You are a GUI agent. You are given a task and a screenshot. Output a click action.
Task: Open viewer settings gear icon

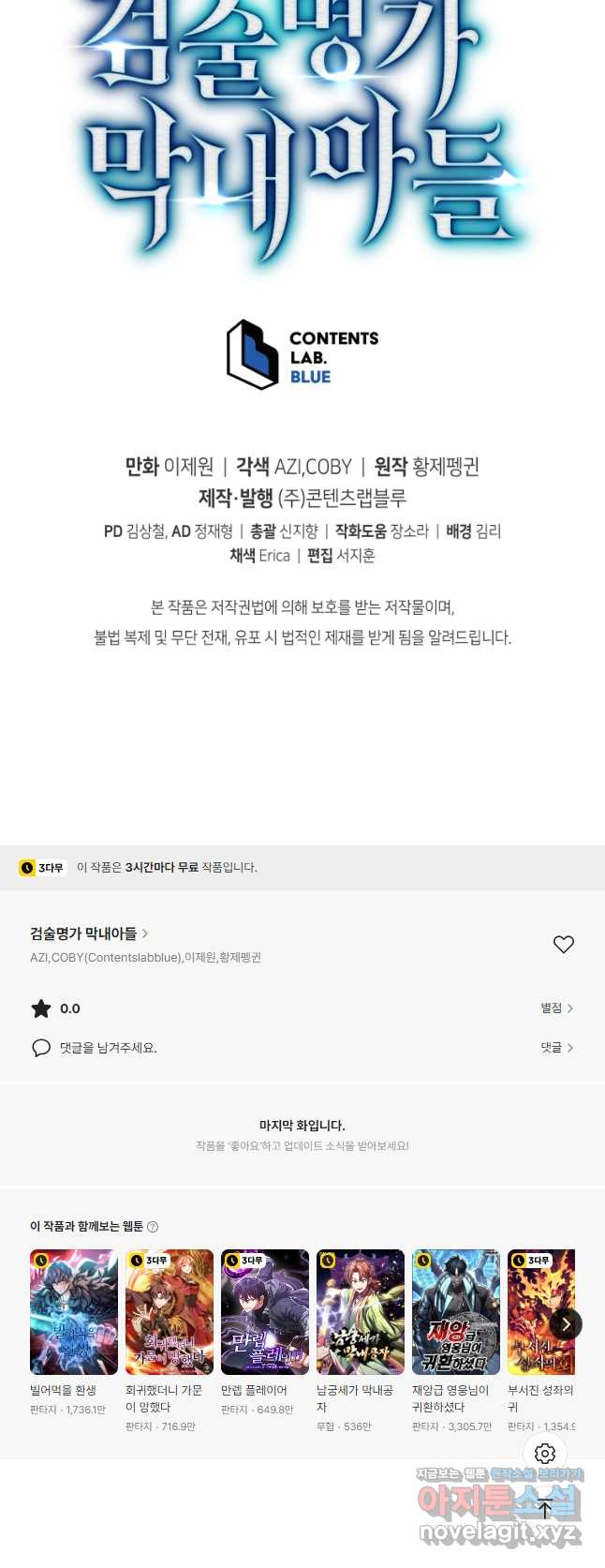tap(545, 1453)
